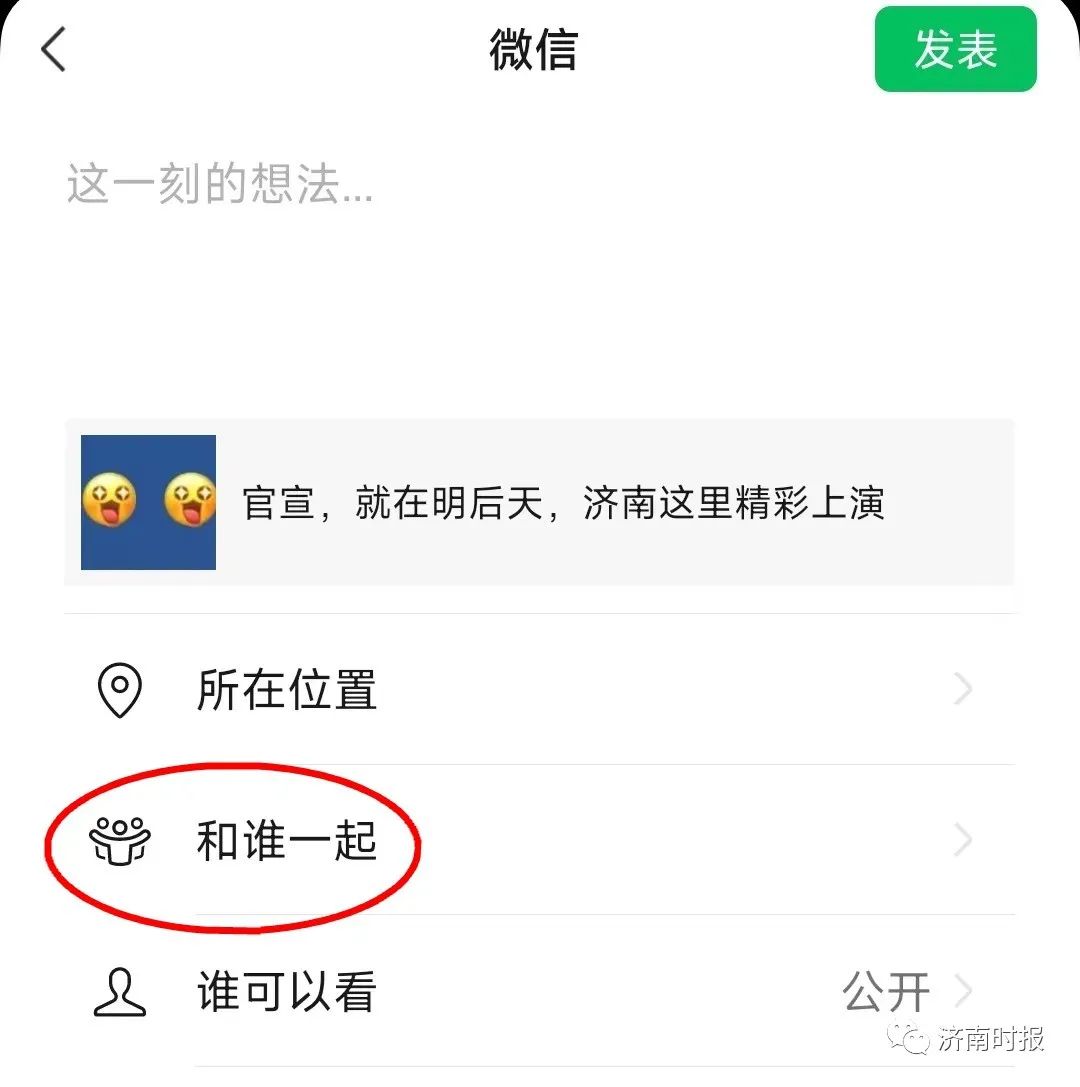Open the chevron next to 所在位置

point(962,688)
